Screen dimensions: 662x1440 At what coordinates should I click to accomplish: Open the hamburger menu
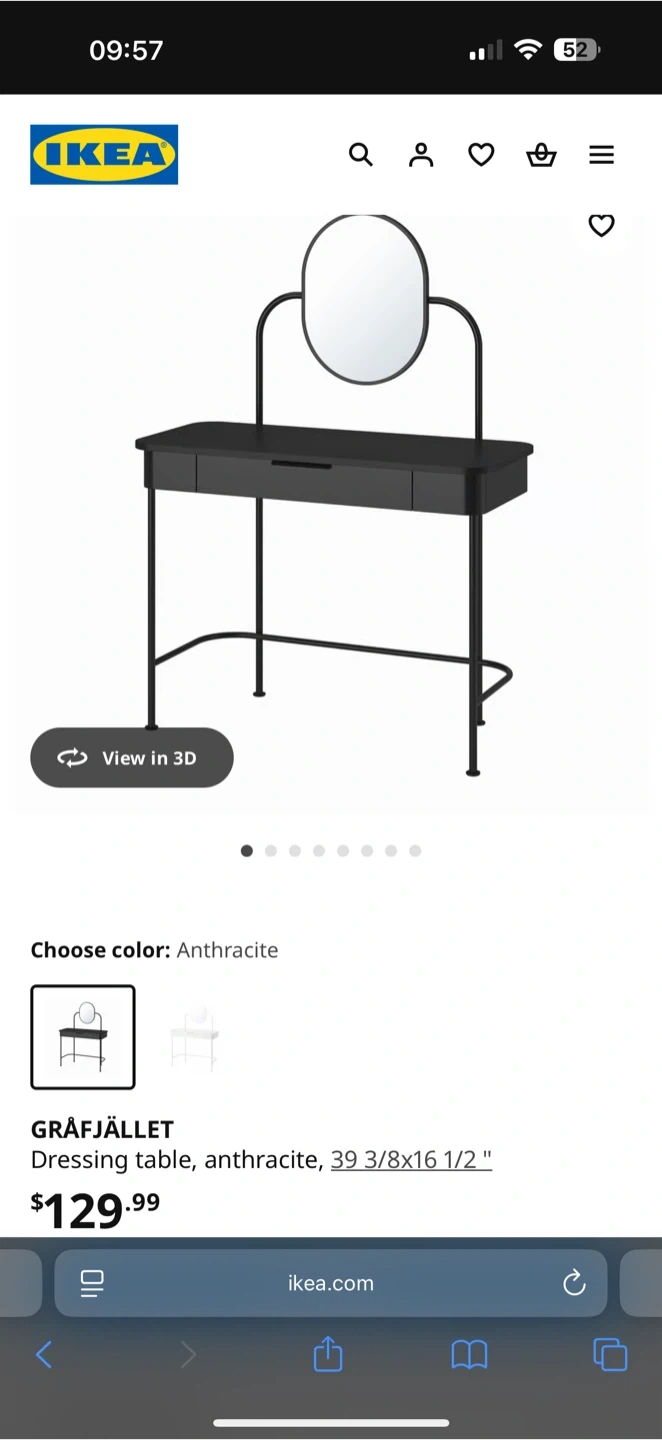(x=601, y=155)
